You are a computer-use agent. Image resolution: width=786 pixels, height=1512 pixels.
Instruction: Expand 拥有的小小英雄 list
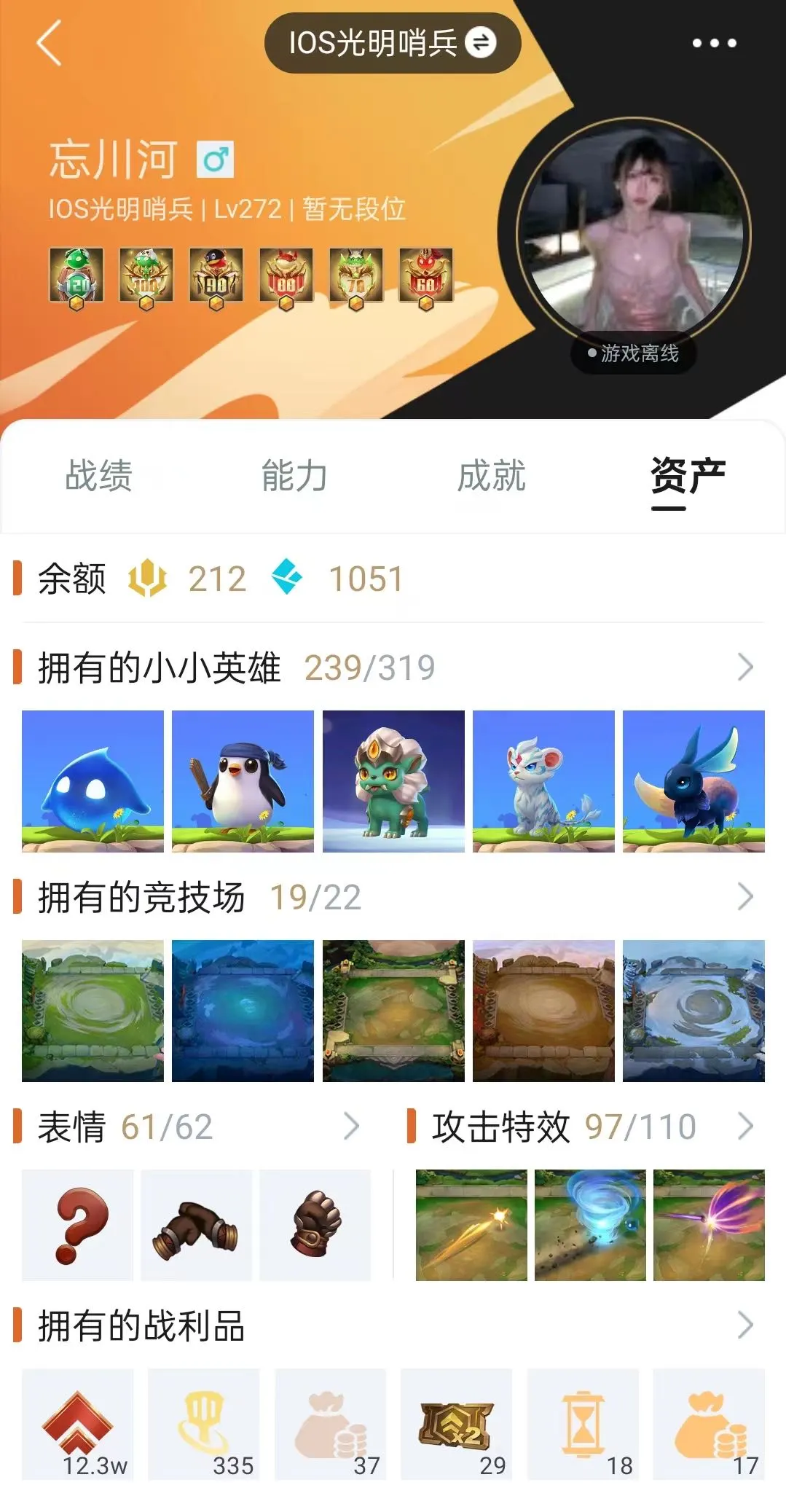(744, 667)
